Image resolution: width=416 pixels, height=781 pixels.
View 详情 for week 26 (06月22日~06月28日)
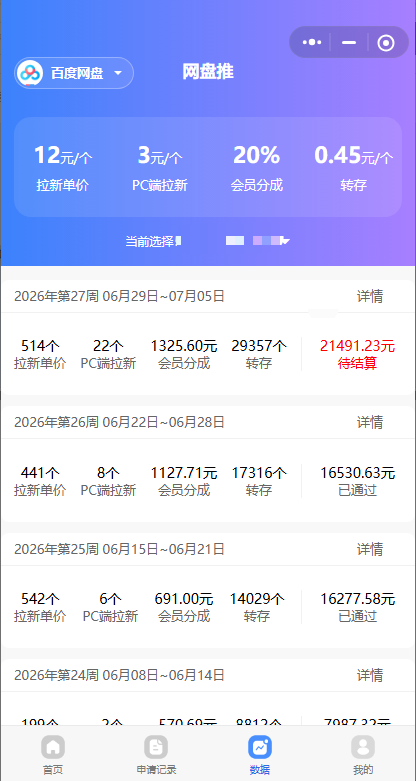tap(370, 422)
